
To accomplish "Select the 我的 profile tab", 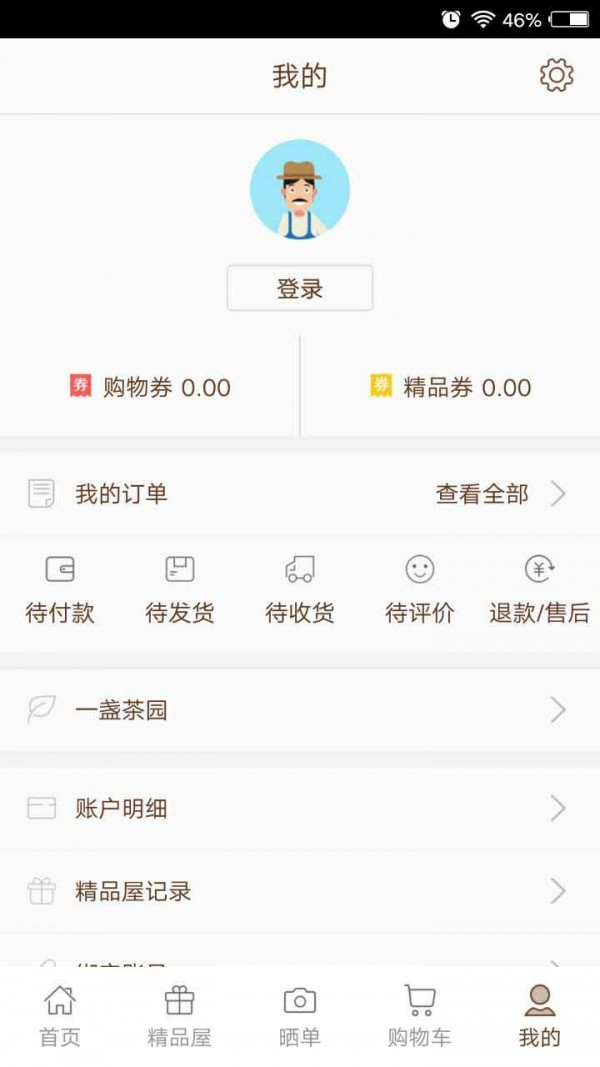I will tap(540, 1015).
